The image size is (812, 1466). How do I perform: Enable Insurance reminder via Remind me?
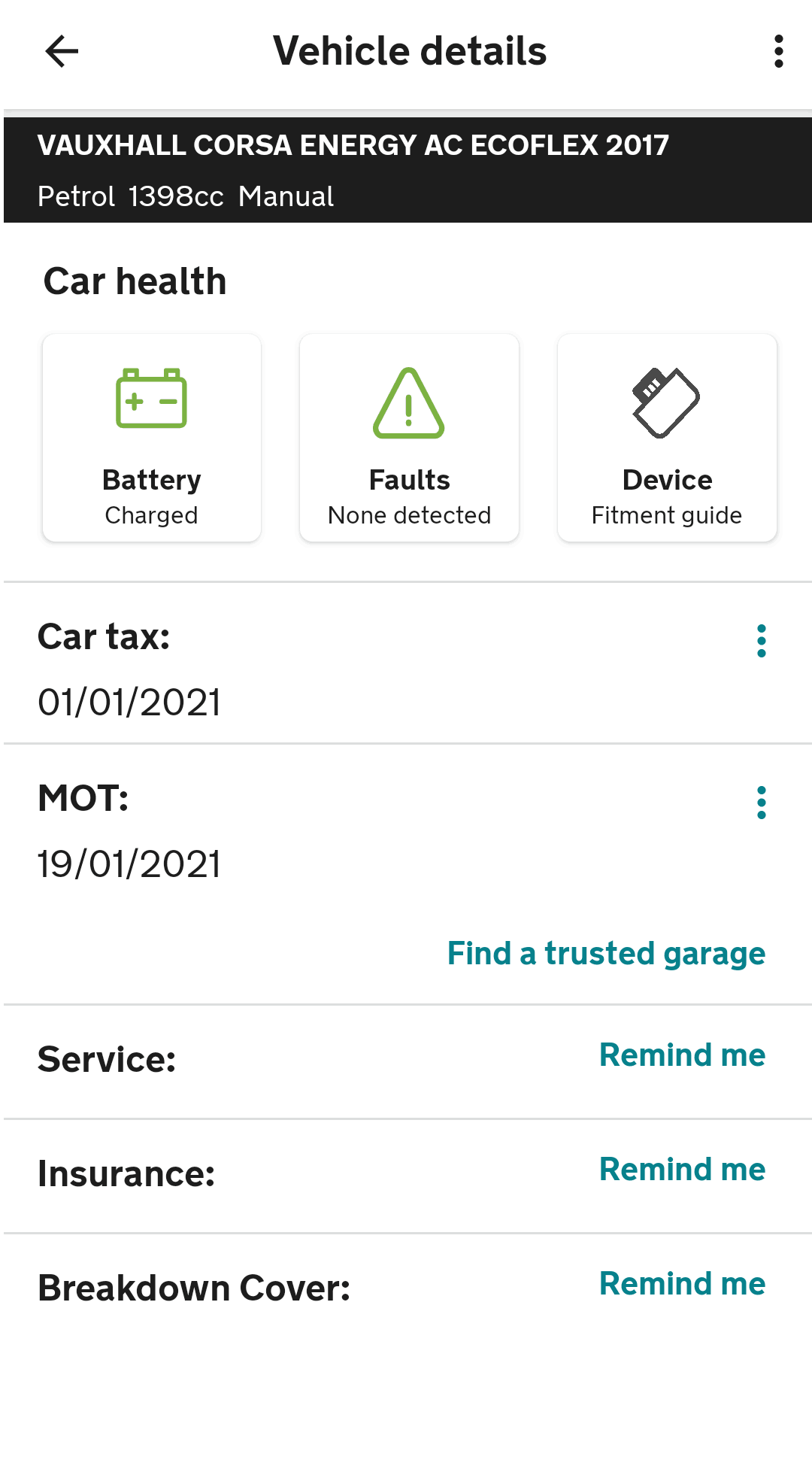(681, 1169)
